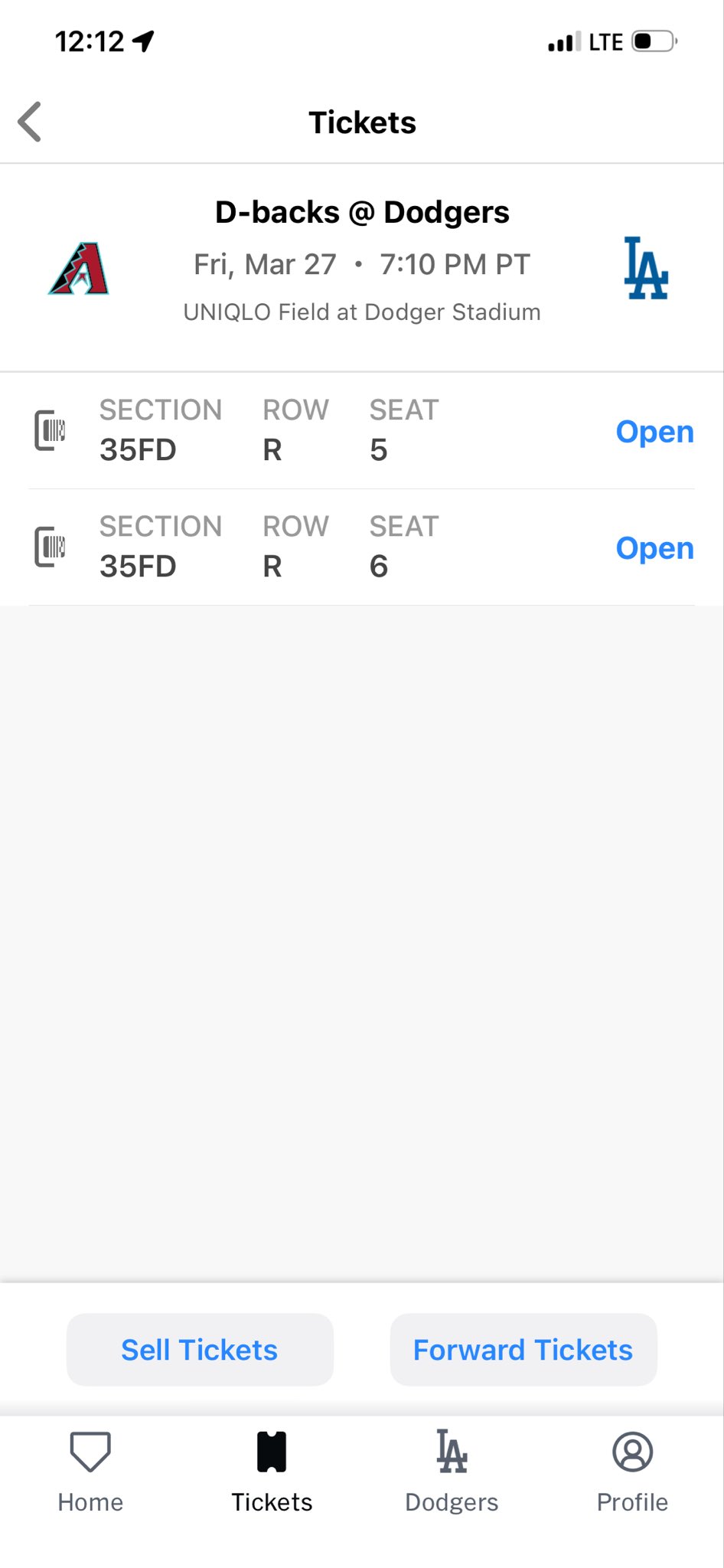Screen dimensions: 724x1568
Task: Select Forward Tickets
Action: tap(523, 1350)
